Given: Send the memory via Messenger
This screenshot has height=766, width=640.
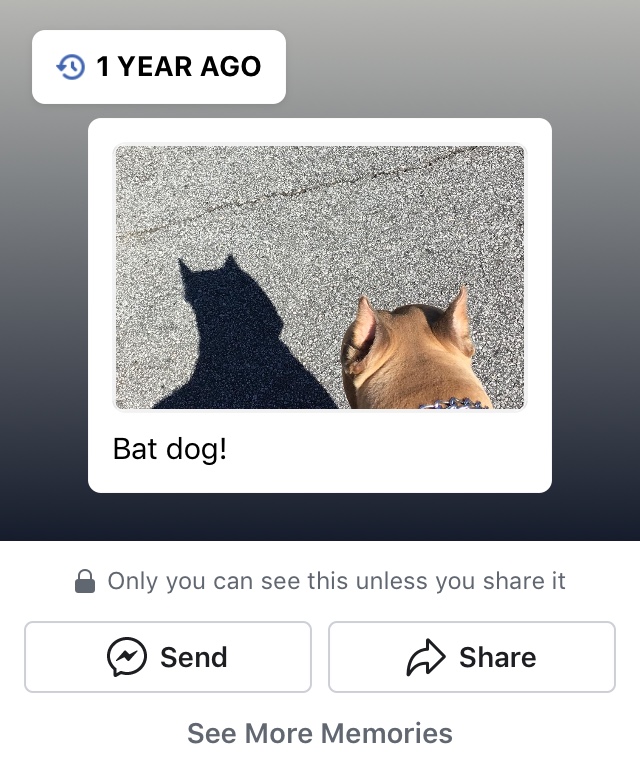Looking at the screenshot, I should click(x=168, y=657).
